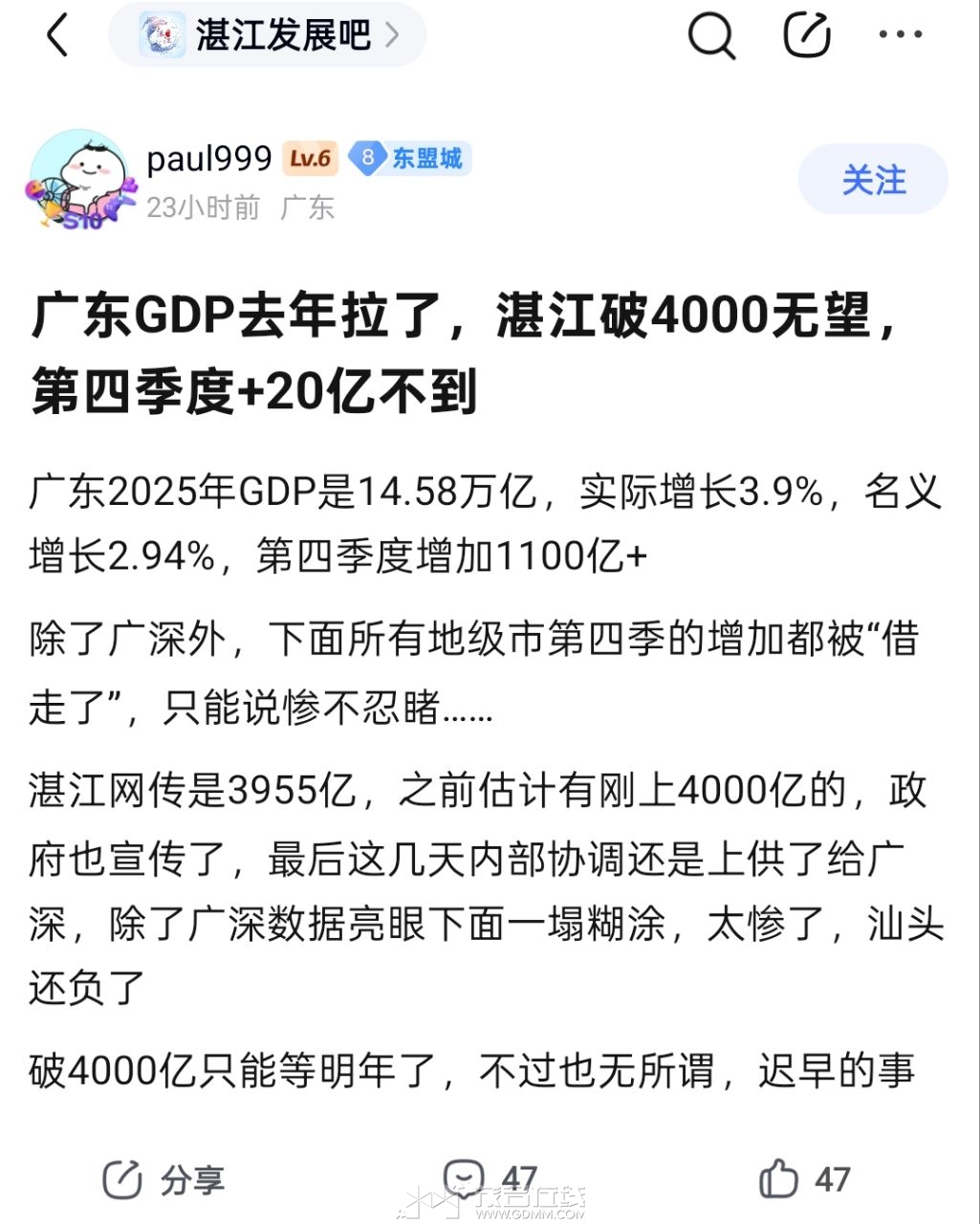This screenshot has width=980, height=1224.
Task: Open search magnifier icon
Action: [711, 35]
